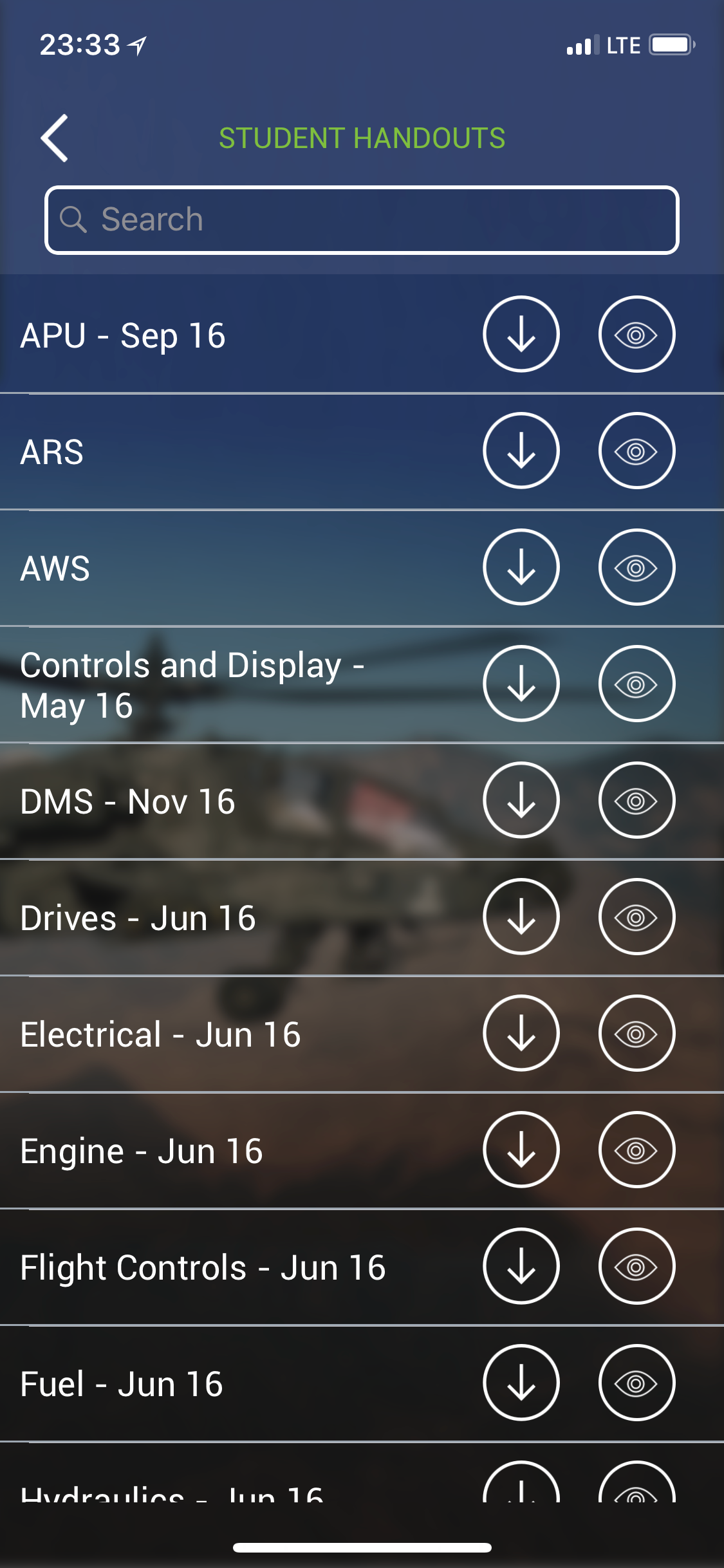The image size is (724, 1568).
Task: Preview the Drives - Jun 16 handout
Action: coord(637,917)
